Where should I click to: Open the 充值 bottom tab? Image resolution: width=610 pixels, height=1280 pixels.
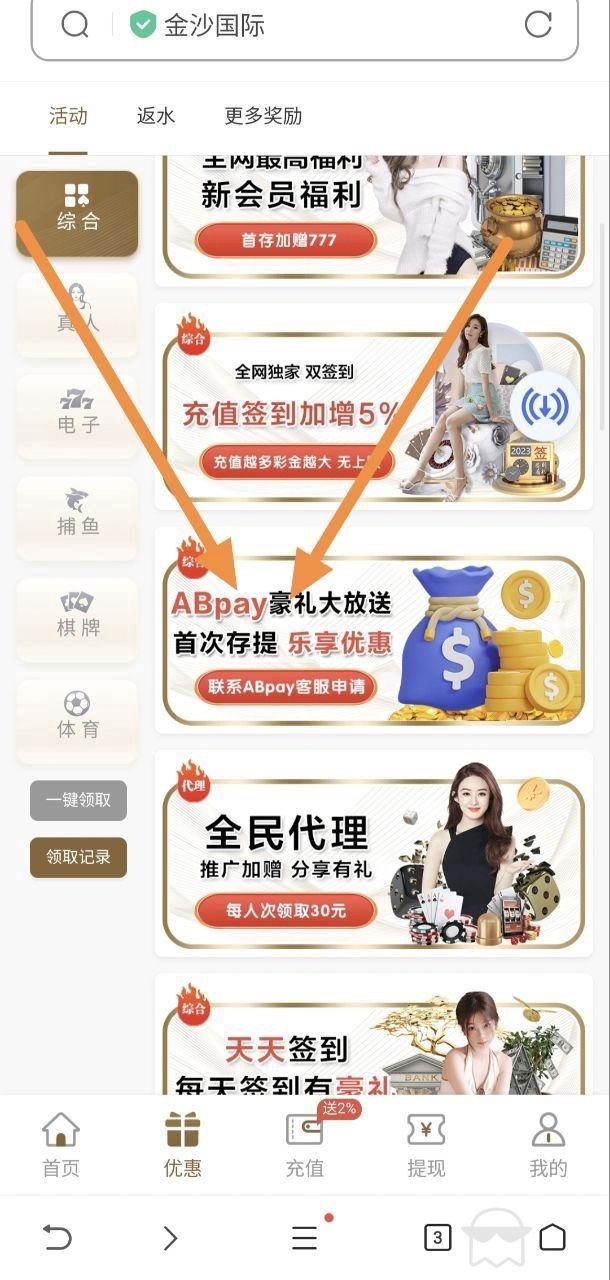point(305,1146)
